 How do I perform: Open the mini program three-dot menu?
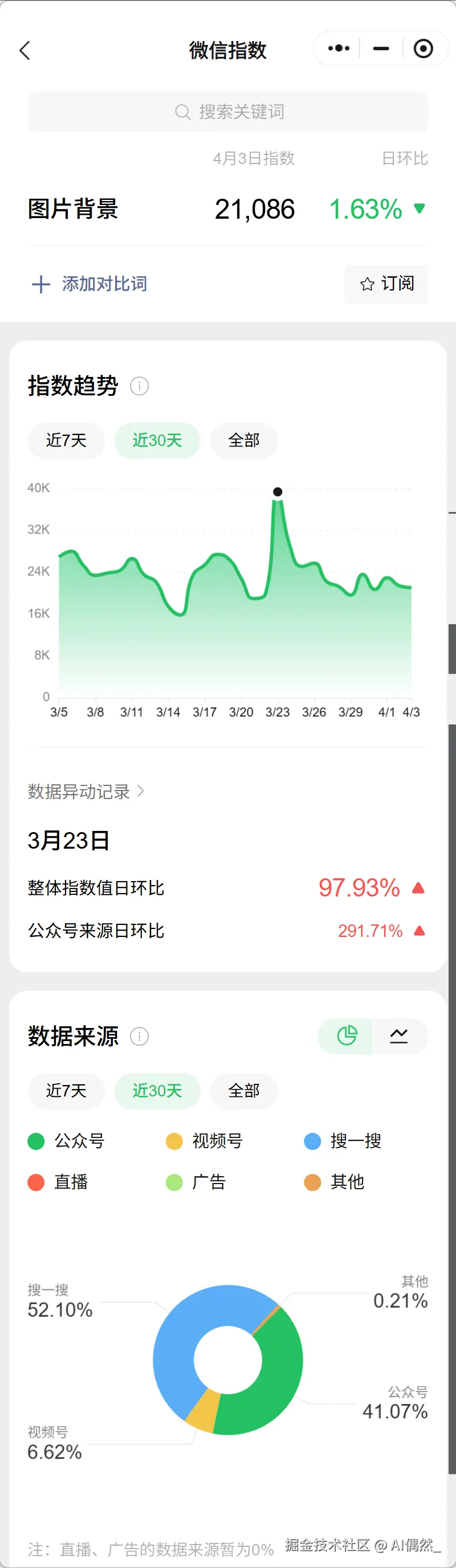click(339, 48)
